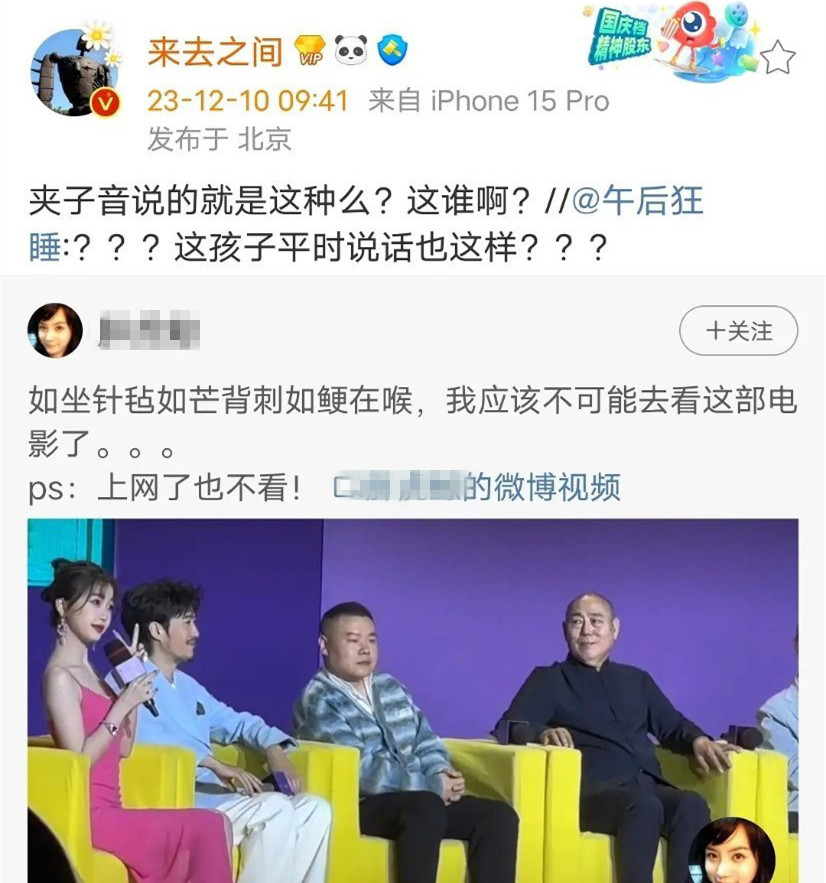Favorite this post with the star icon
Viewport: 826px width, 883px height.
click(x=777, y=59)
